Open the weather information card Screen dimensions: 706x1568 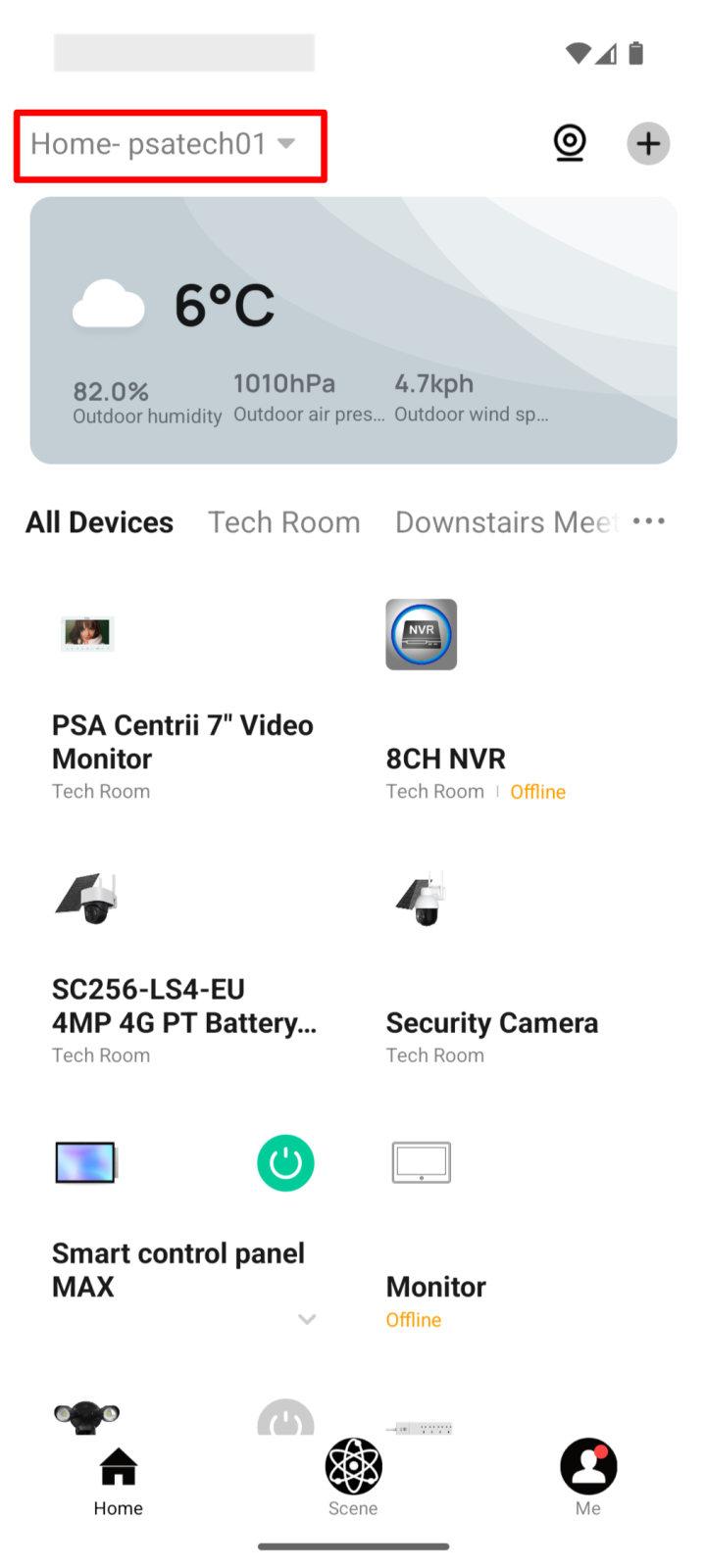coord(353,330)
